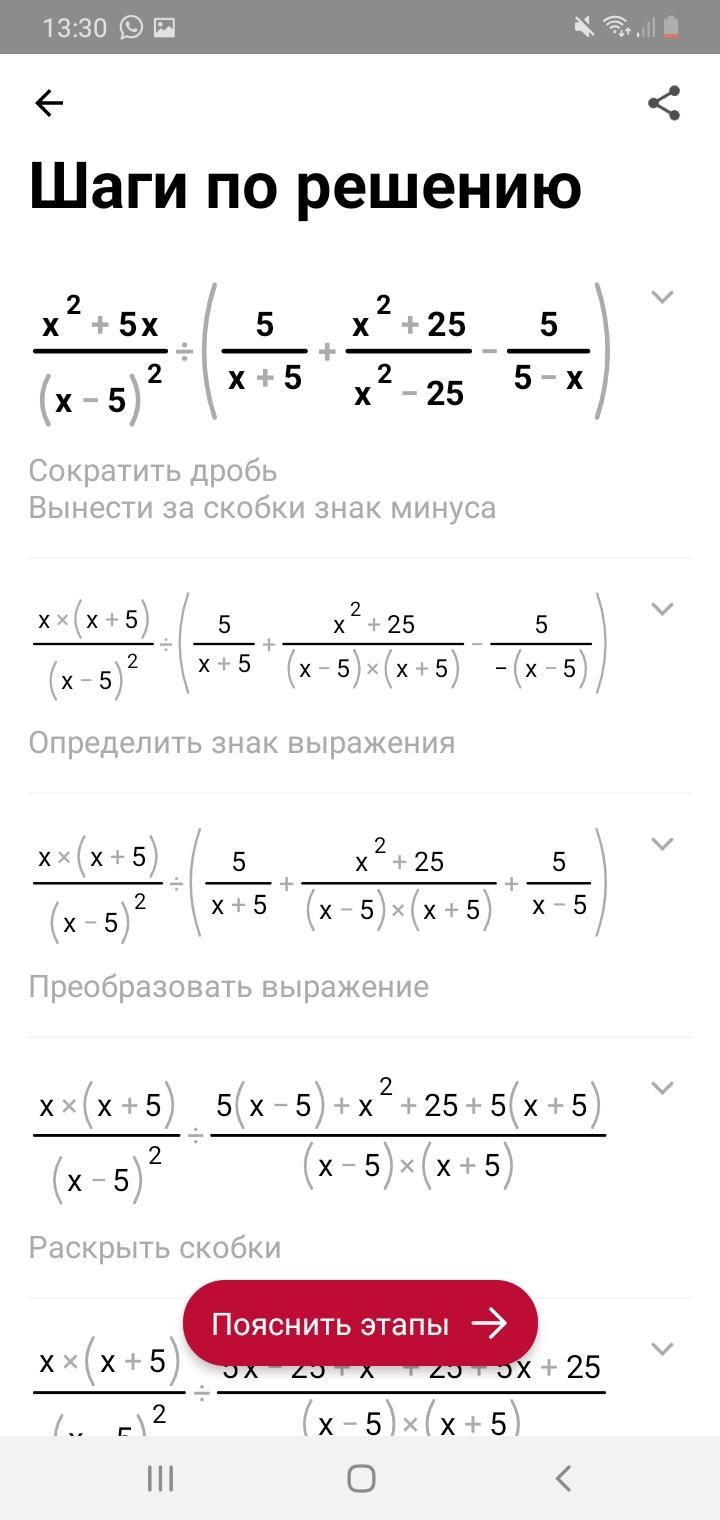This screenshot has height=1520, width=720.
Task: Share the solution steps
Action: [664, 103]
